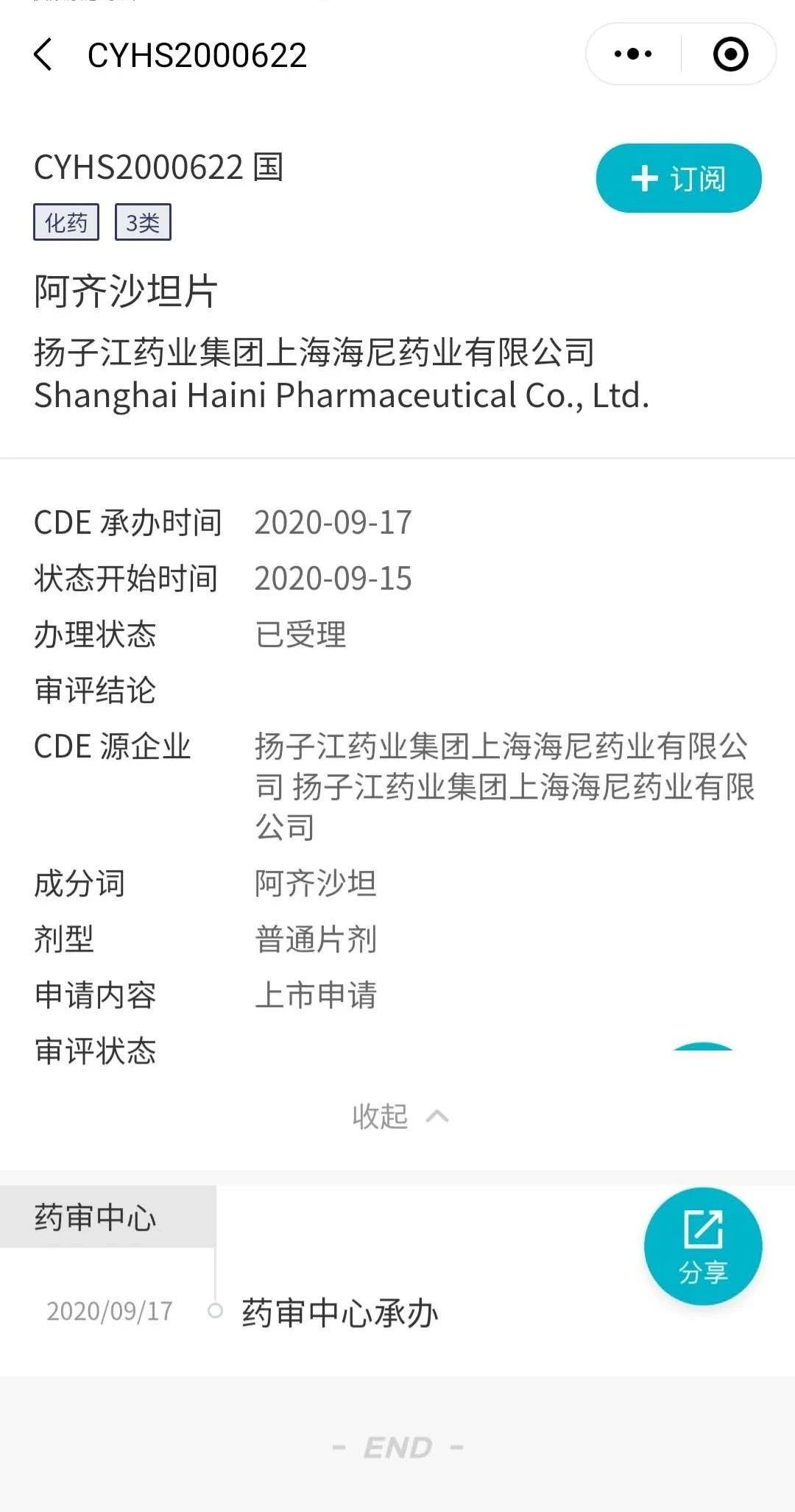
Task: Collapse details with 收起
Action: point(400,1117)
